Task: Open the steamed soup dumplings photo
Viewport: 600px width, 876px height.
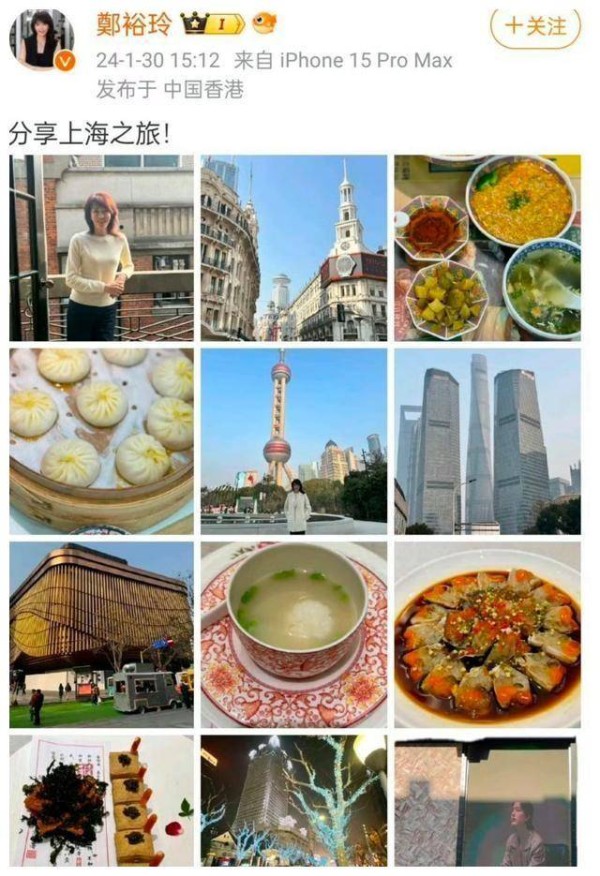Action: point(101,440)
